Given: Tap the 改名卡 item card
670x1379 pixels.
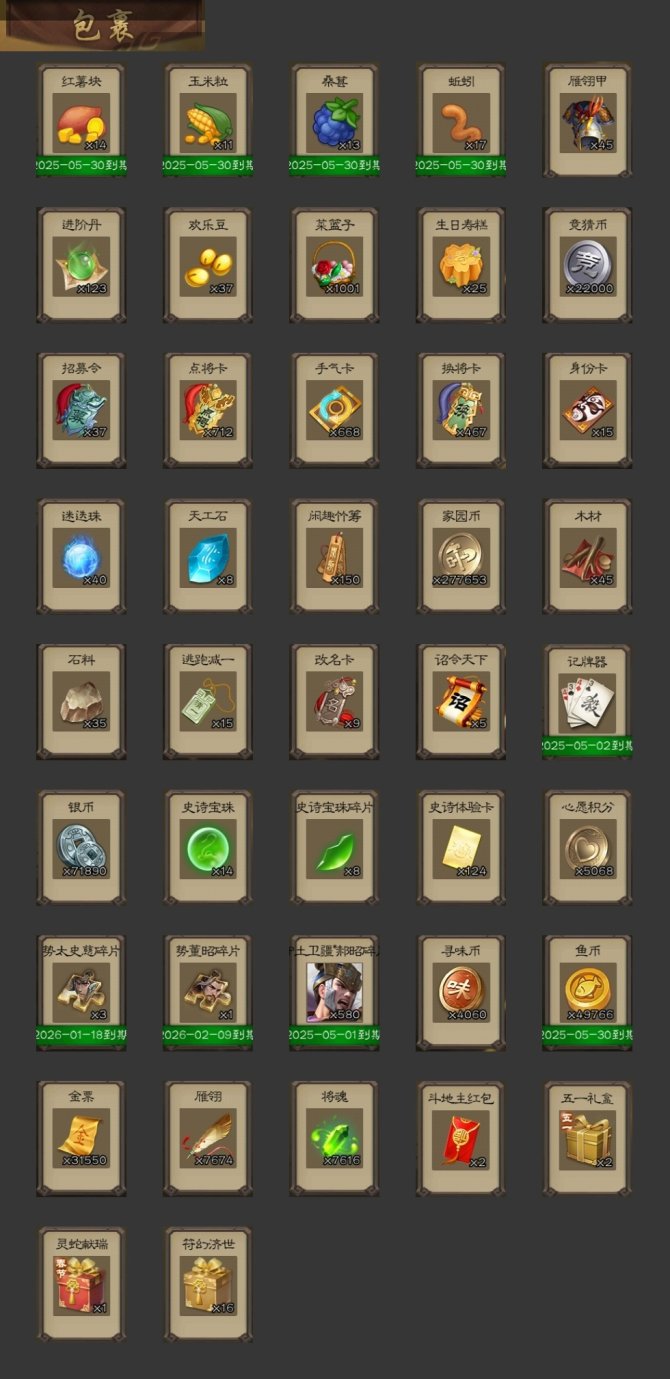Looking at the screenshot, I should 335,702.
